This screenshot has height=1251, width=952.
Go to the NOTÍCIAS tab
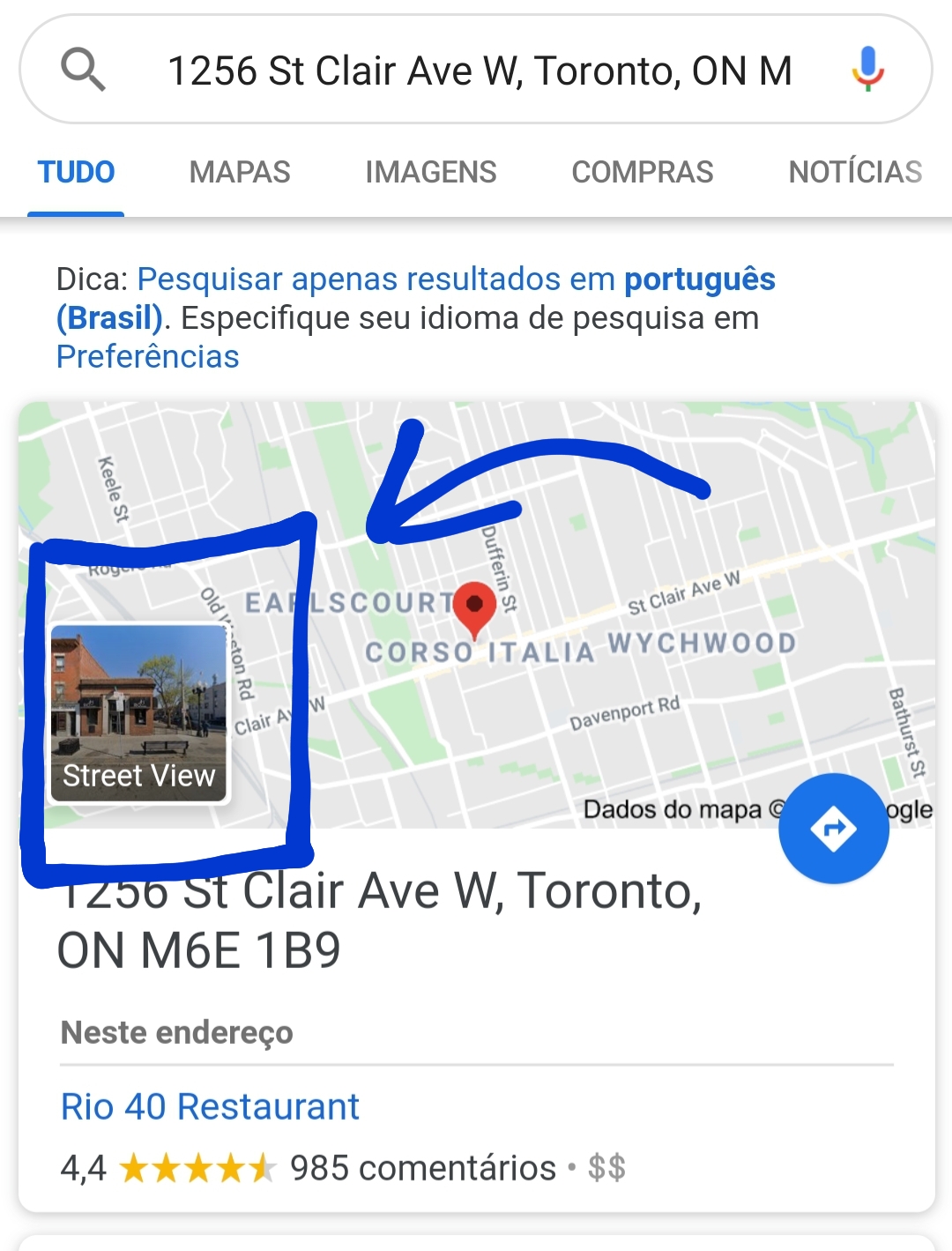click(855, 172)
